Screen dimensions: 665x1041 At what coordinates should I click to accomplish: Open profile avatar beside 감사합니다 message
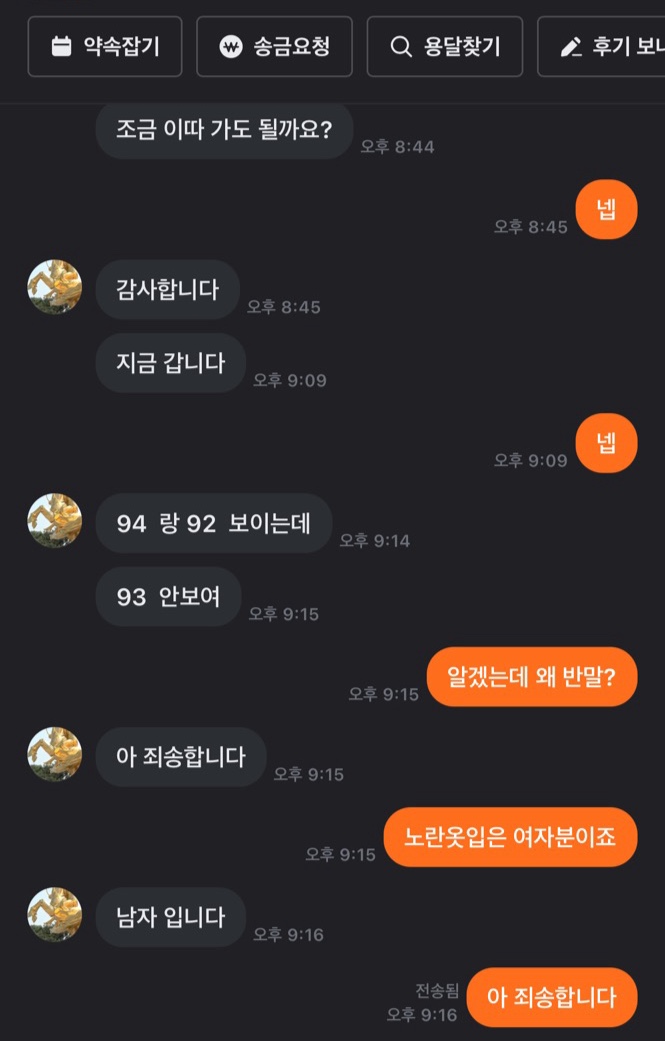pos(55,287)
